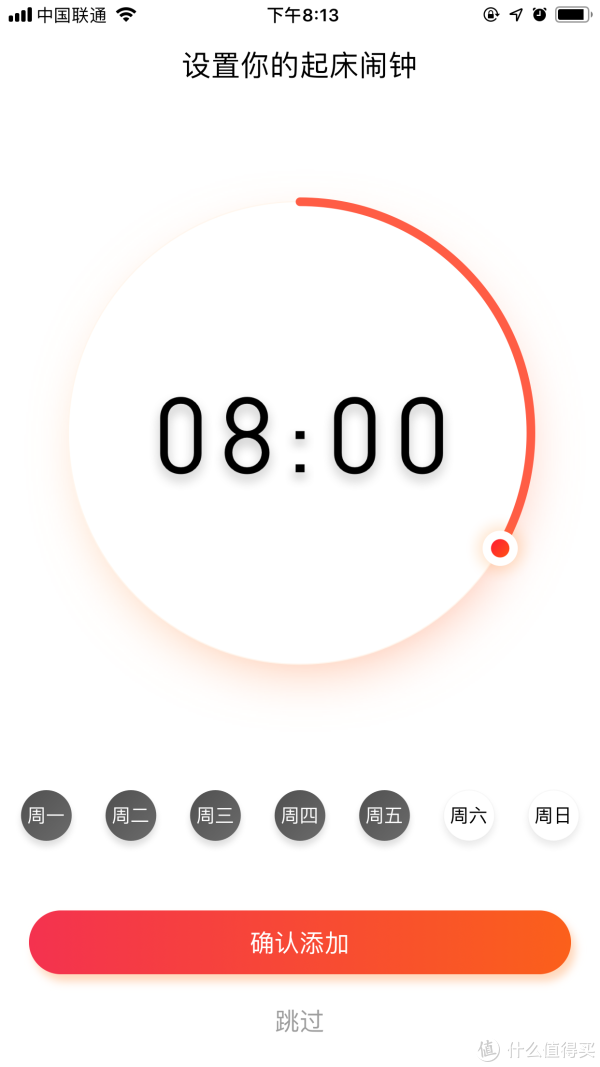Tap the 确认添加 button
The height and width of the screenshot is (1067, 600).
click(x=300, y=942)
